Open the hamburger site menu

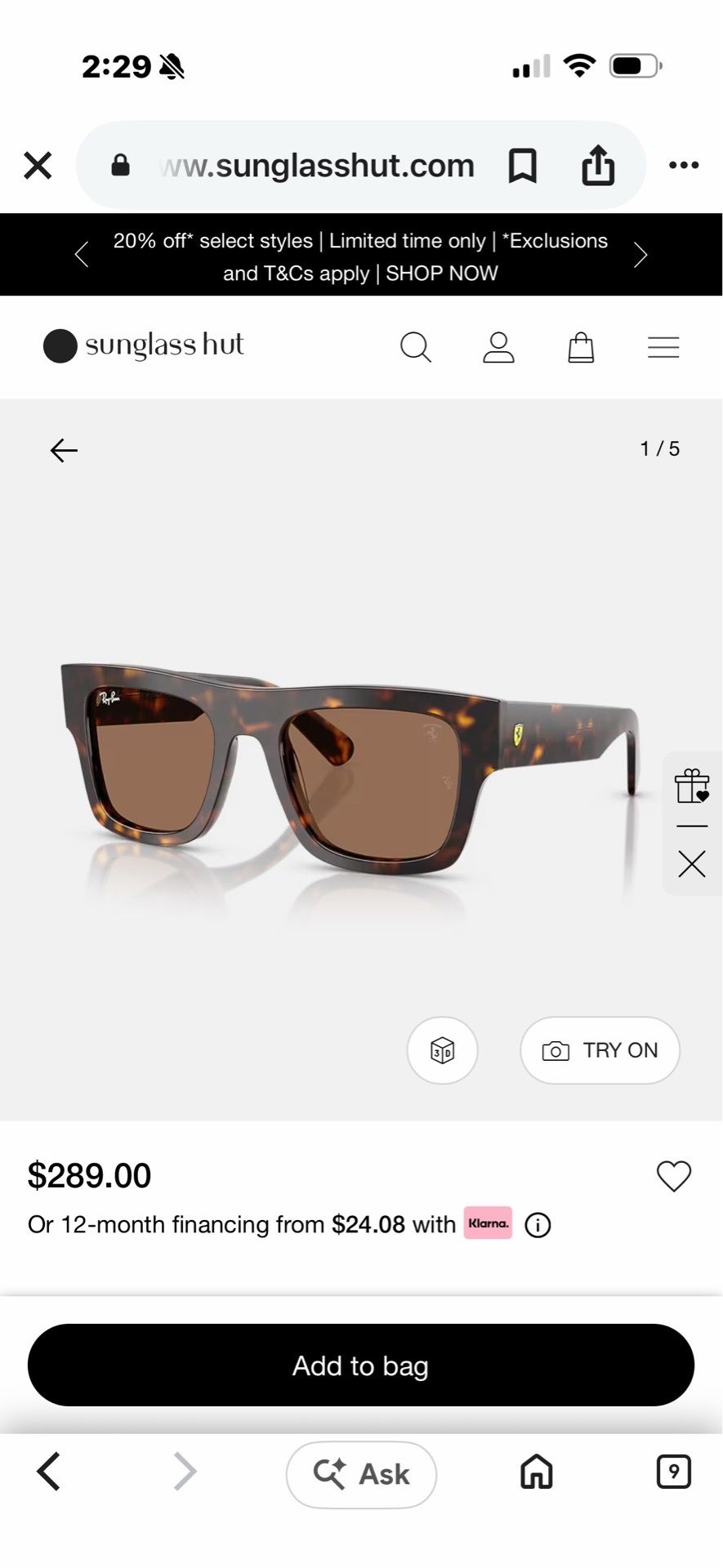click(x=663, y=347)
